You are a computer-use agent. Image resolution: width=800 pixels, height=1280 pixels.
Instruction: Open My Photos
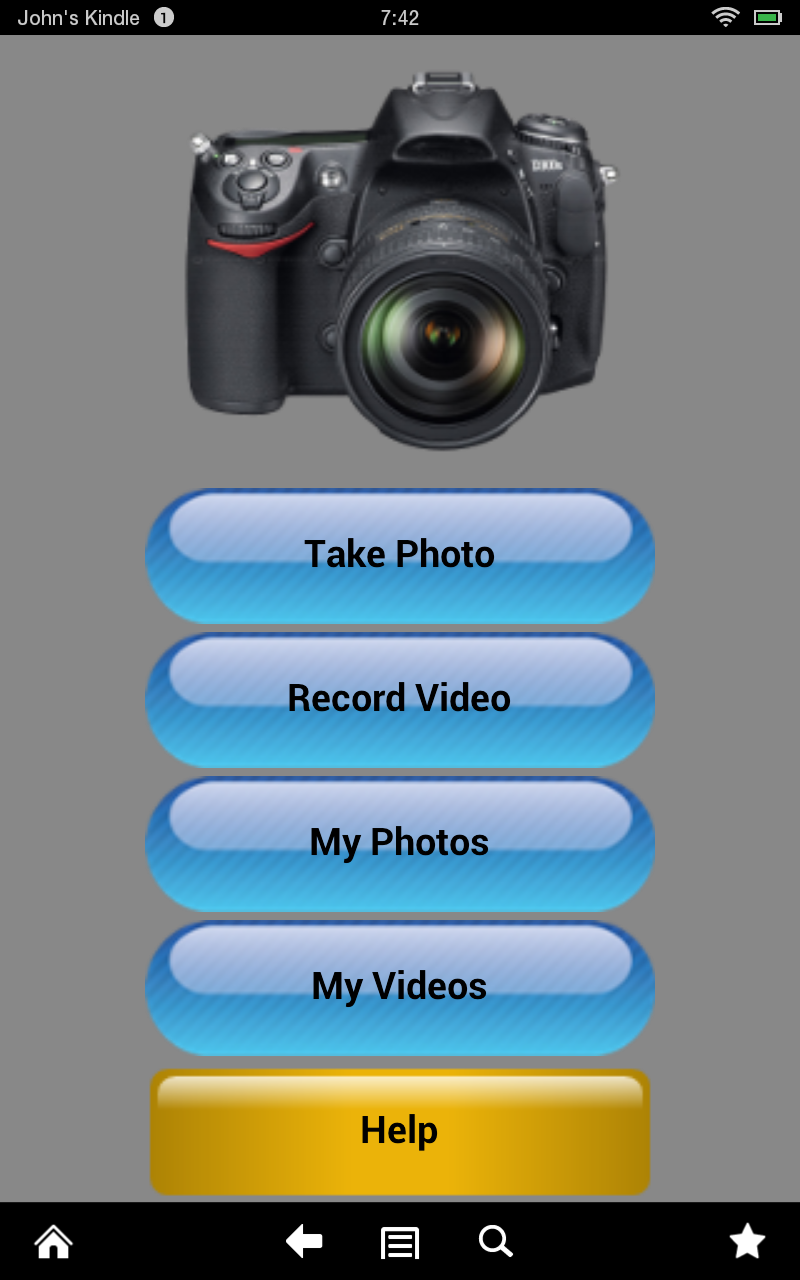click(x=400, y=843)
